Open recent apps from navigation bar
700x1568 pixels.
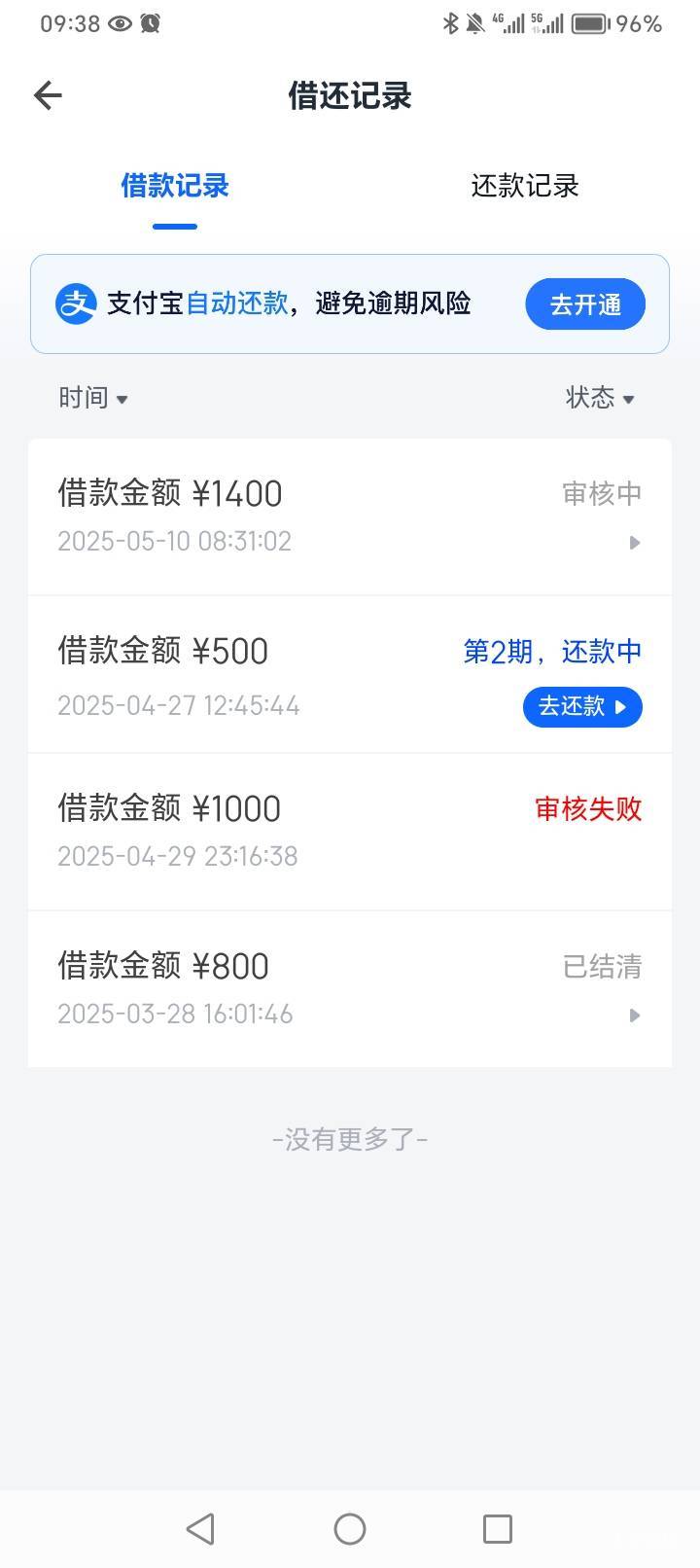[498, 1529]
